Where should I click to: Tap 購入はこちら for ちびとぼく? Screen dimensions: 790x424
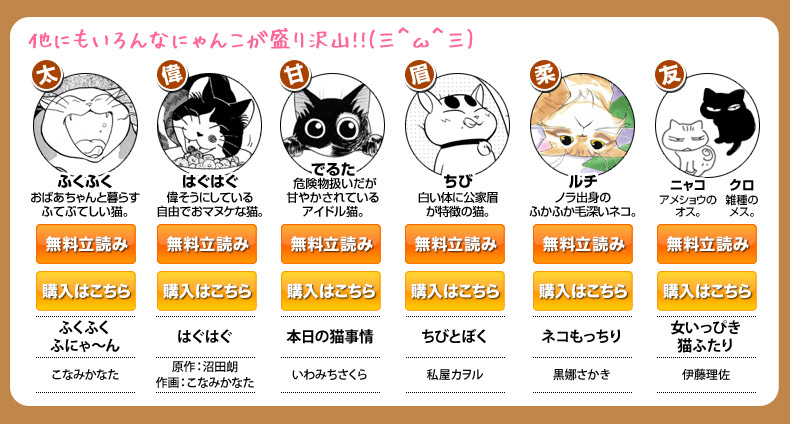[x=456, y=291]
